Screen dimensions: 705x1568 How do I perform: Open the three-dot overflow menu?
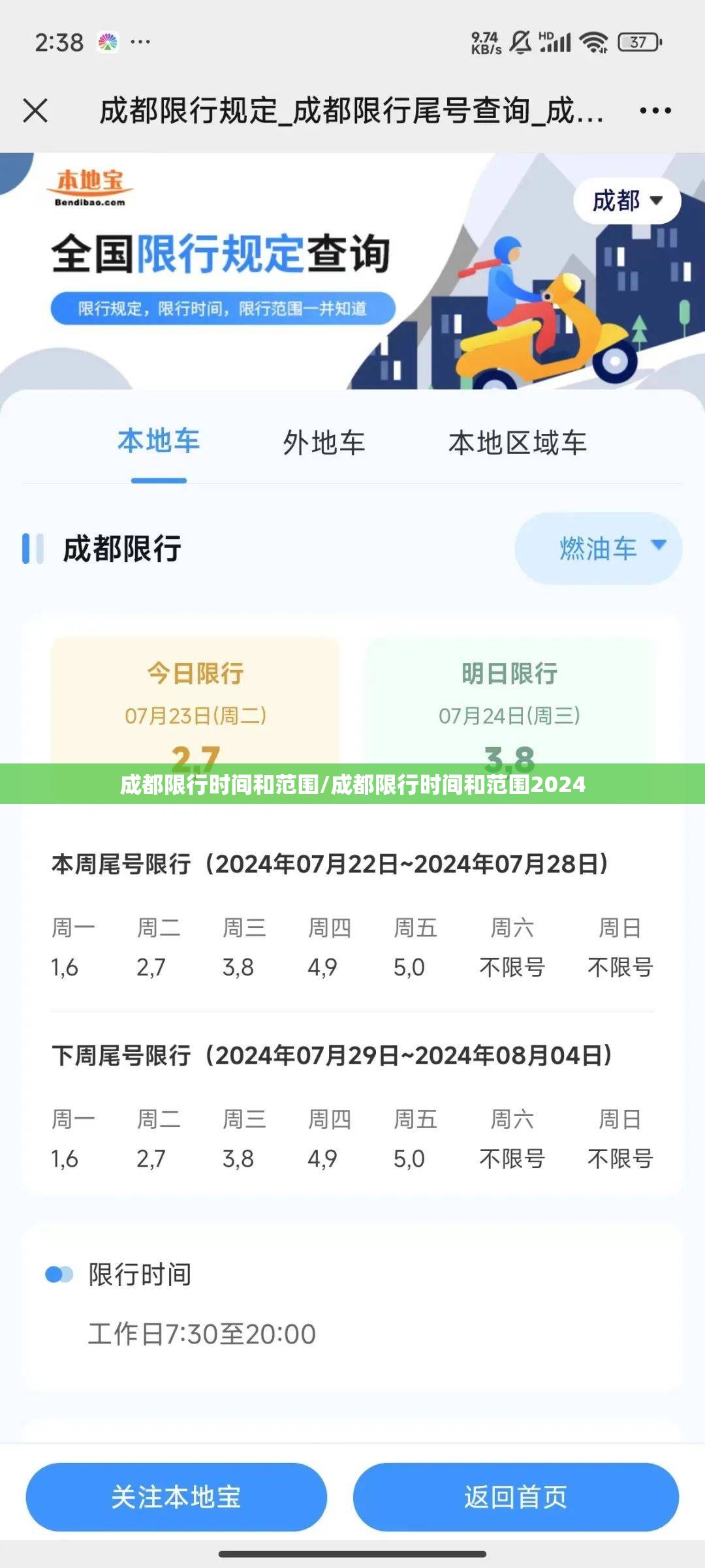point(655,110)
